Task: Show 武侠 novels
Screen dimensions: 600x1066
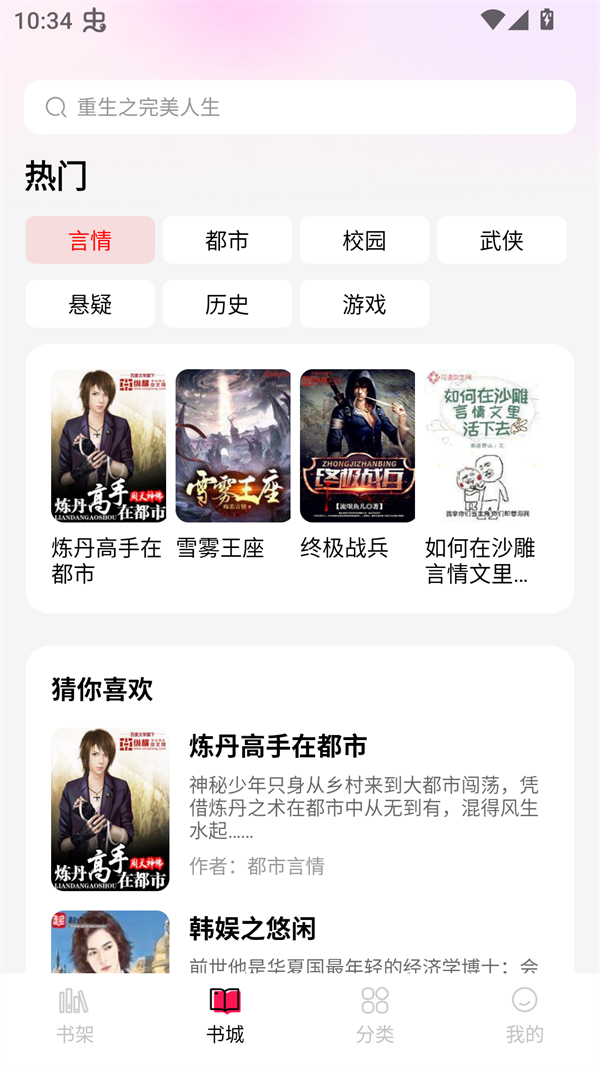Action: [501, 240]
